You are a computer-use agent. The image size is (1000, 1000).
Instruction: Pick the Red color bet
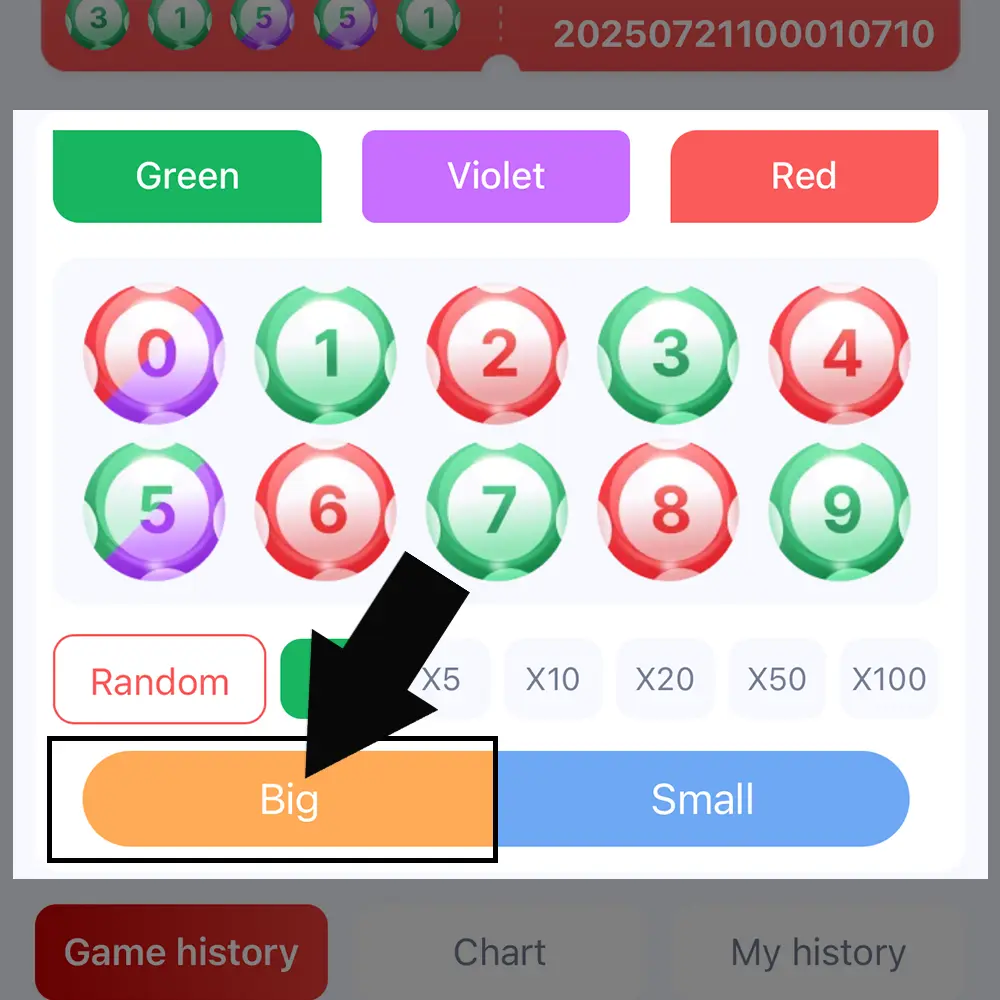pyautogui.click(x=804, y=176)
